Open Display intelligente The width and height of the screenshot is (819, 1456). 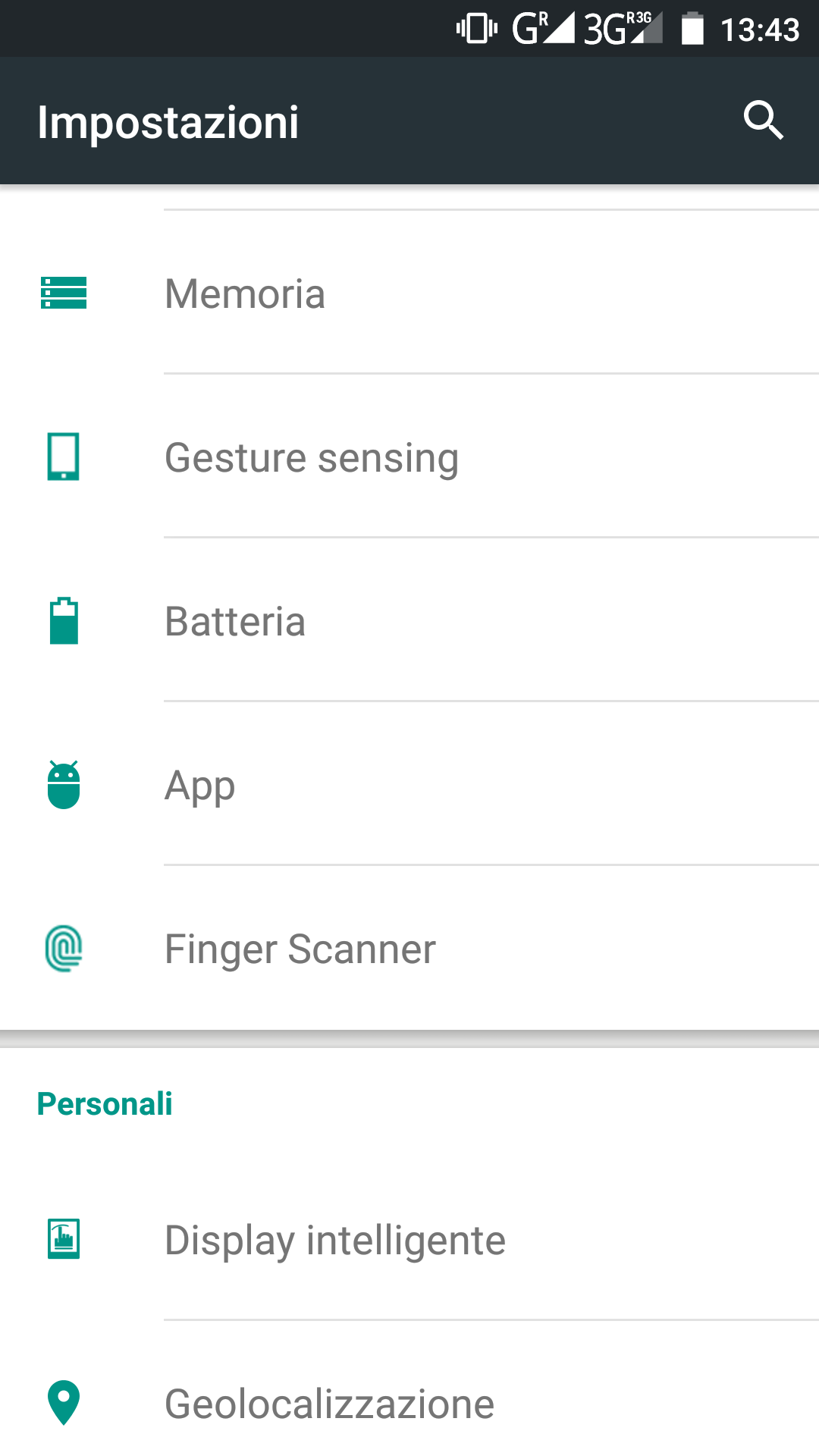pyautogui.click(x=409, y=1239)
